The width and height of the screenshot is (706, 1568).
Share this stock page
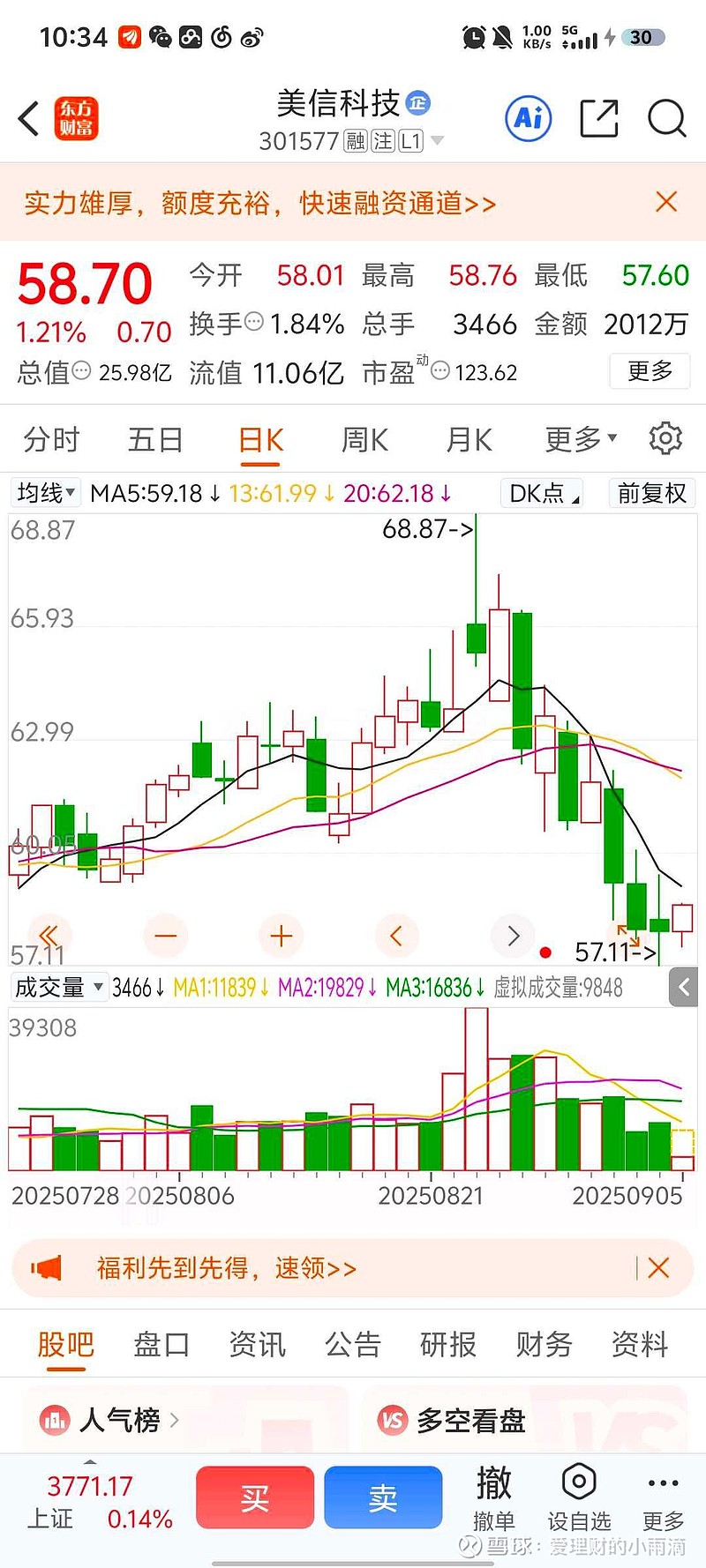coord(598,118)
